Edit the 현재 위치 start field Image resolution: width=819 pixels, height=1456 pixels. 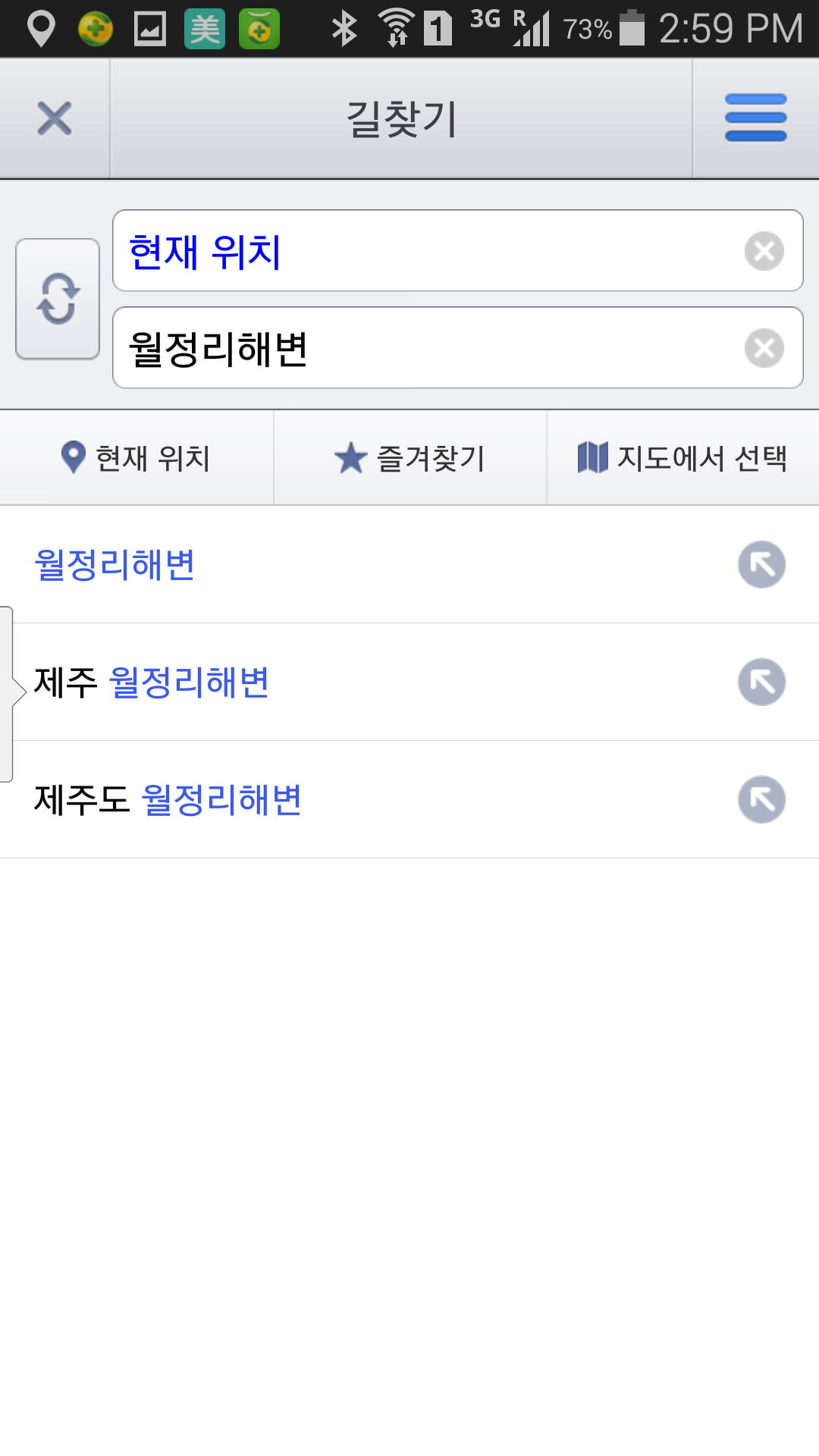[425, 251]
